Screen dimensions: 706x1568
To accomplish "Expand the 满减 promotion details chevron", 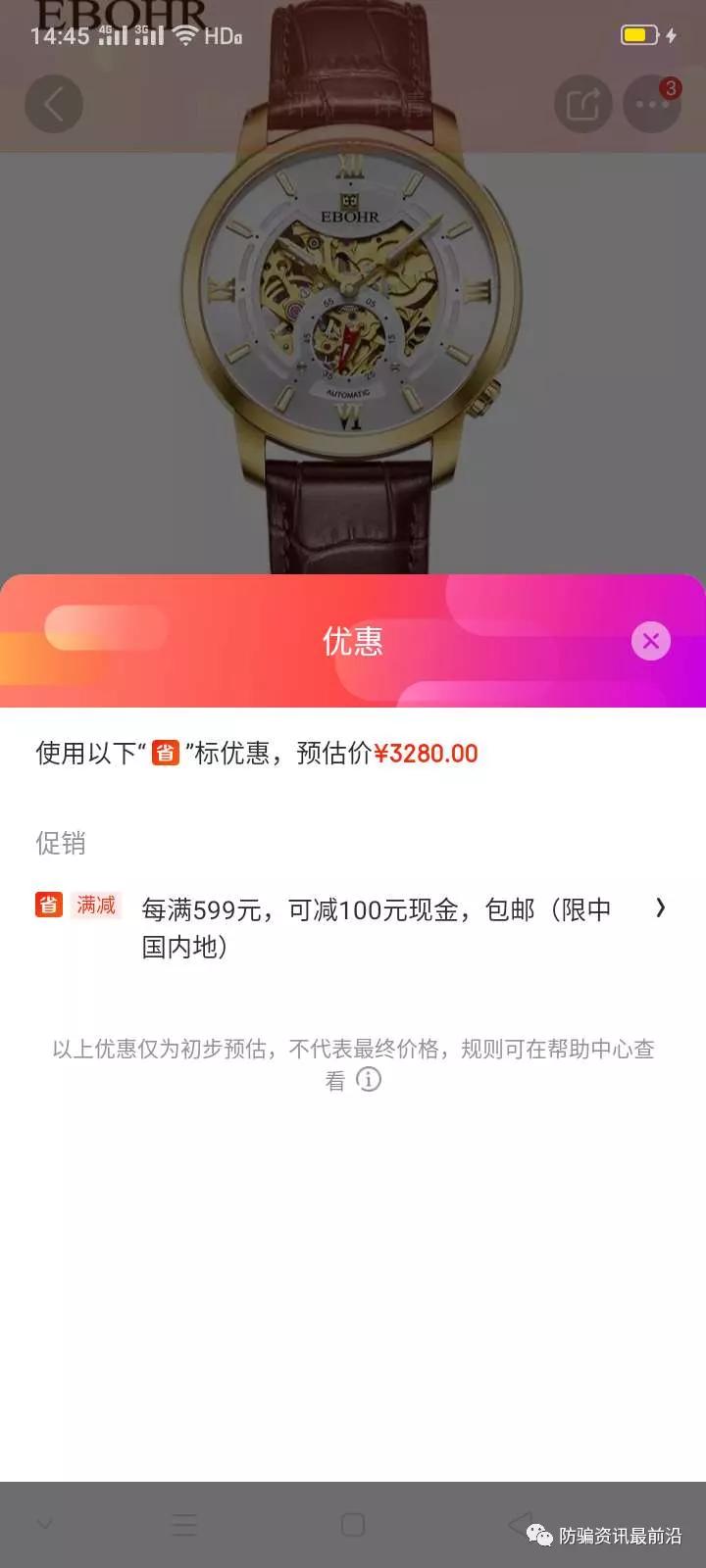I will coord(662,908).
